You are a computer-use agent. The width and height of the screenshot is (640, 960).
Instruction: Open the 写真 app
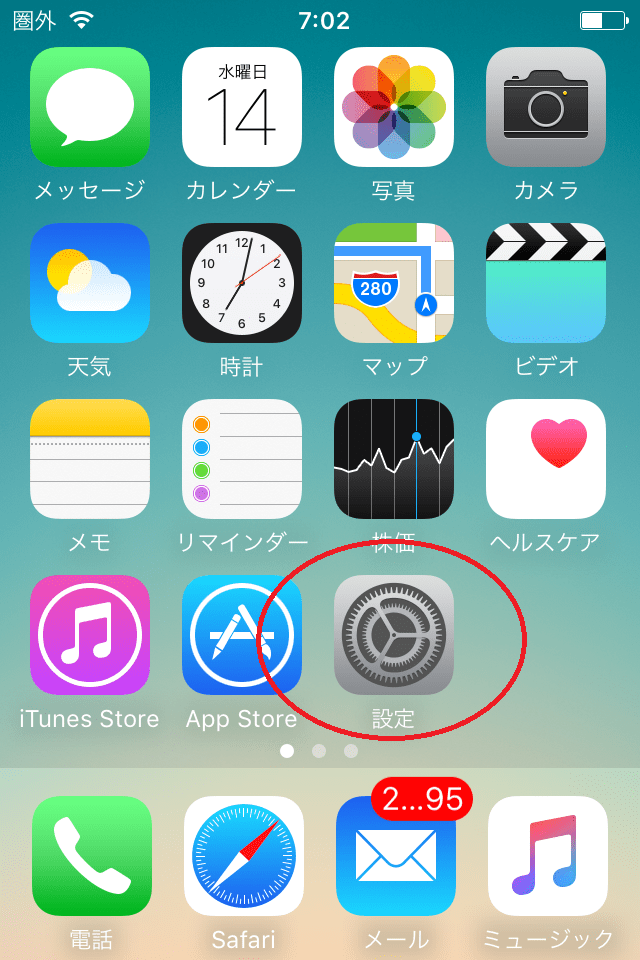(x=394, y=107)
